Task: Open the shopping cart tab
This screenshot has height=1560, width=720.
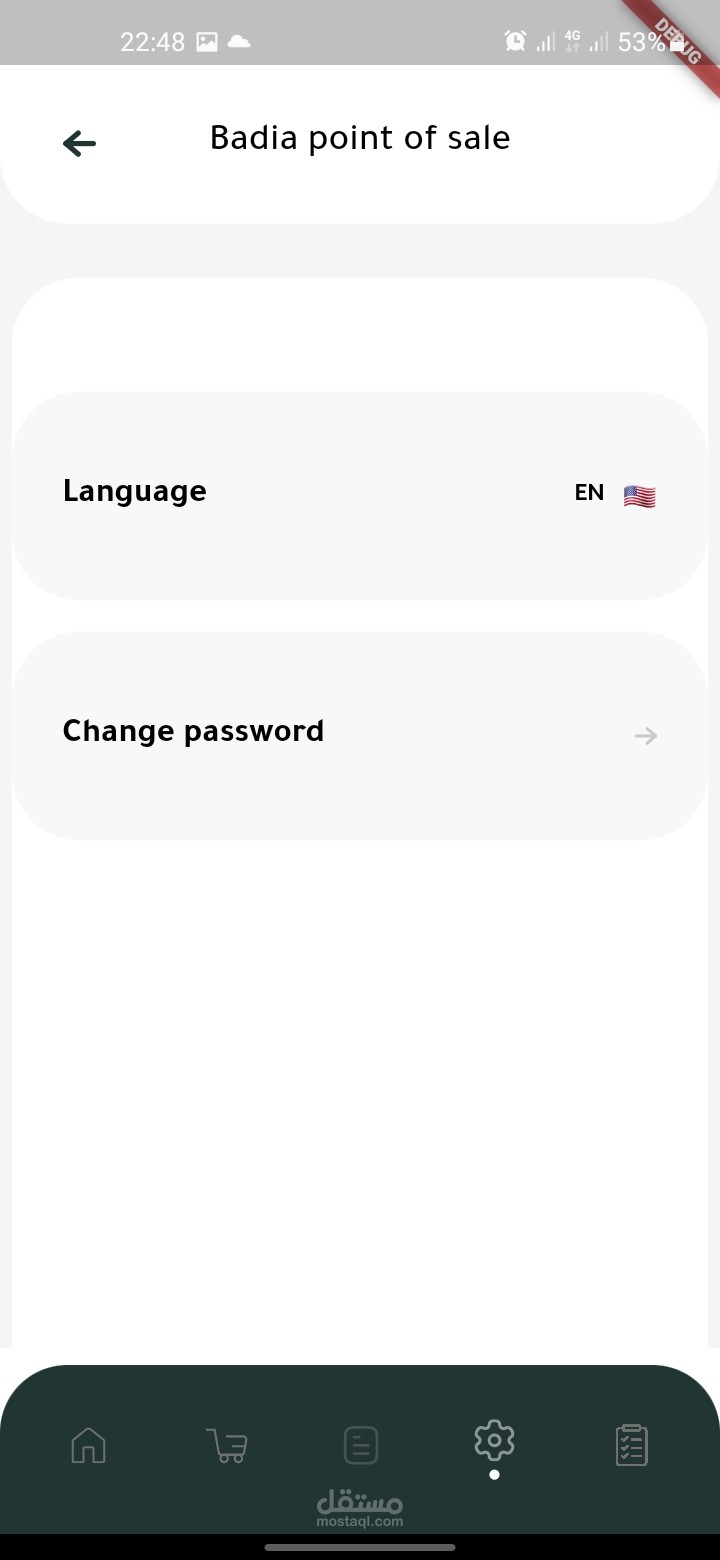Action: (228, 1445)
